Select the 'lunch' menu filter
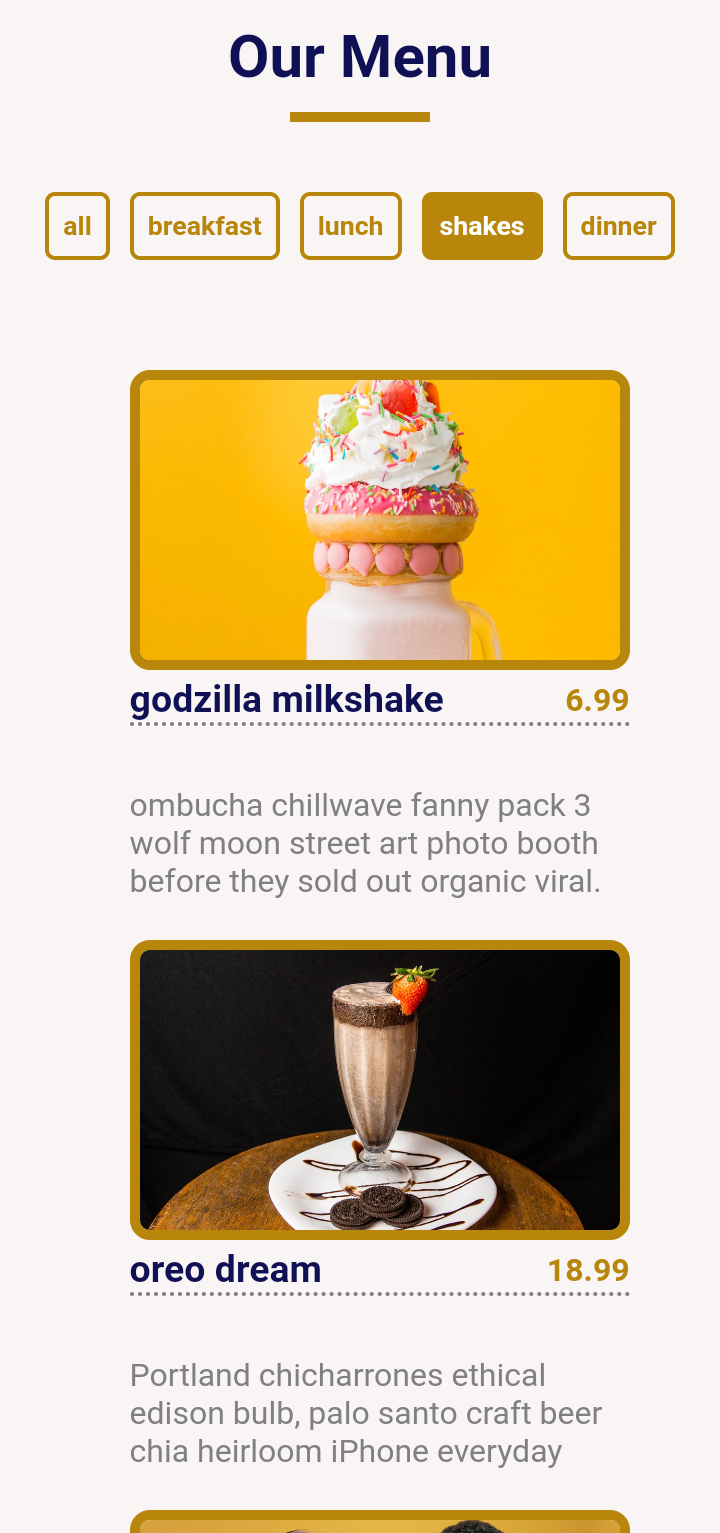 tap(350, 226)
